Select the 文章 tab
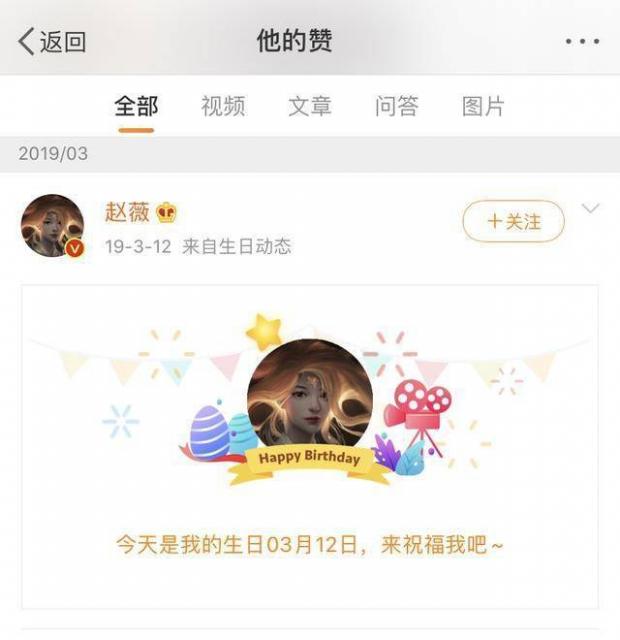Image resolution: width=620 pixels, height=640 pixels. point(310,106)
